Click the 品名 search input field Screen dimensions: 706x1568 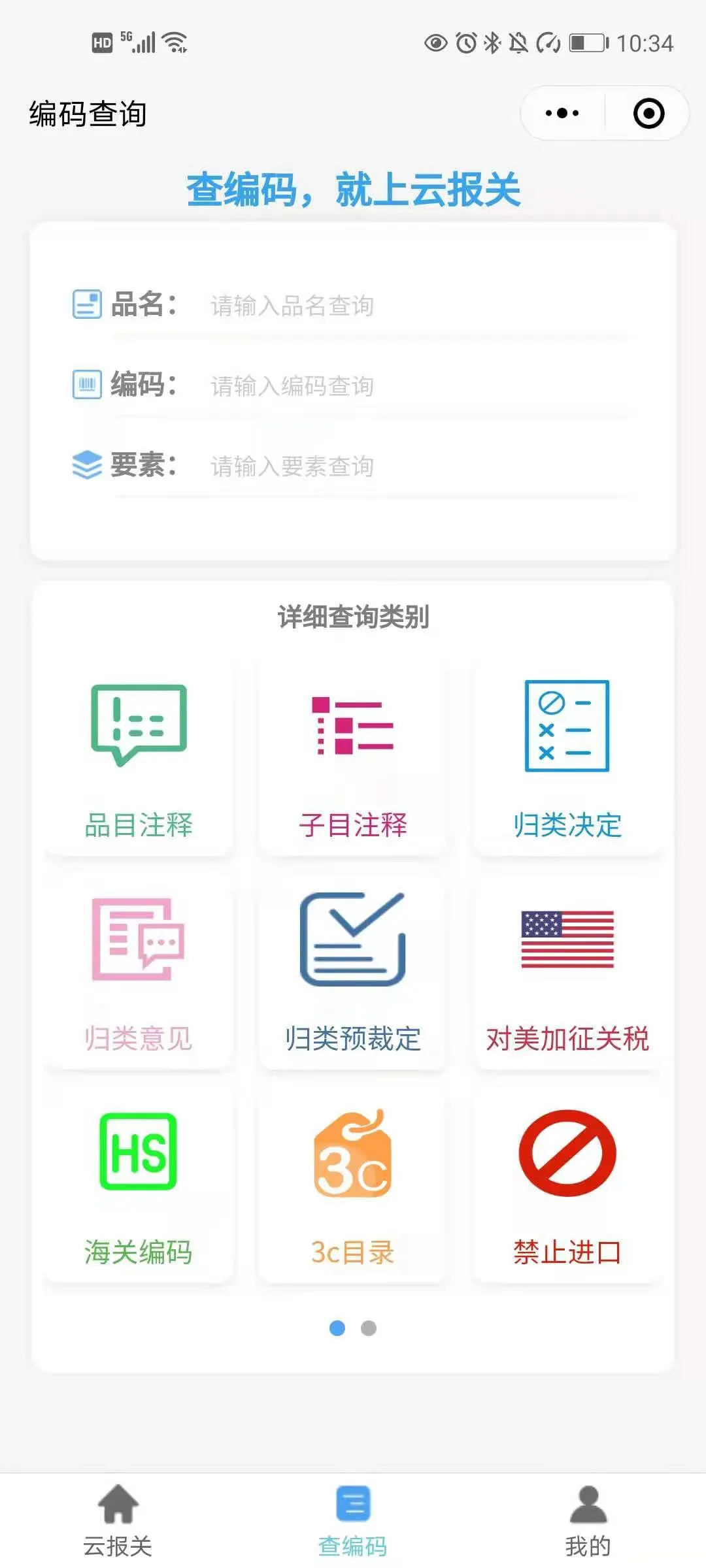(x=392, y=304)
